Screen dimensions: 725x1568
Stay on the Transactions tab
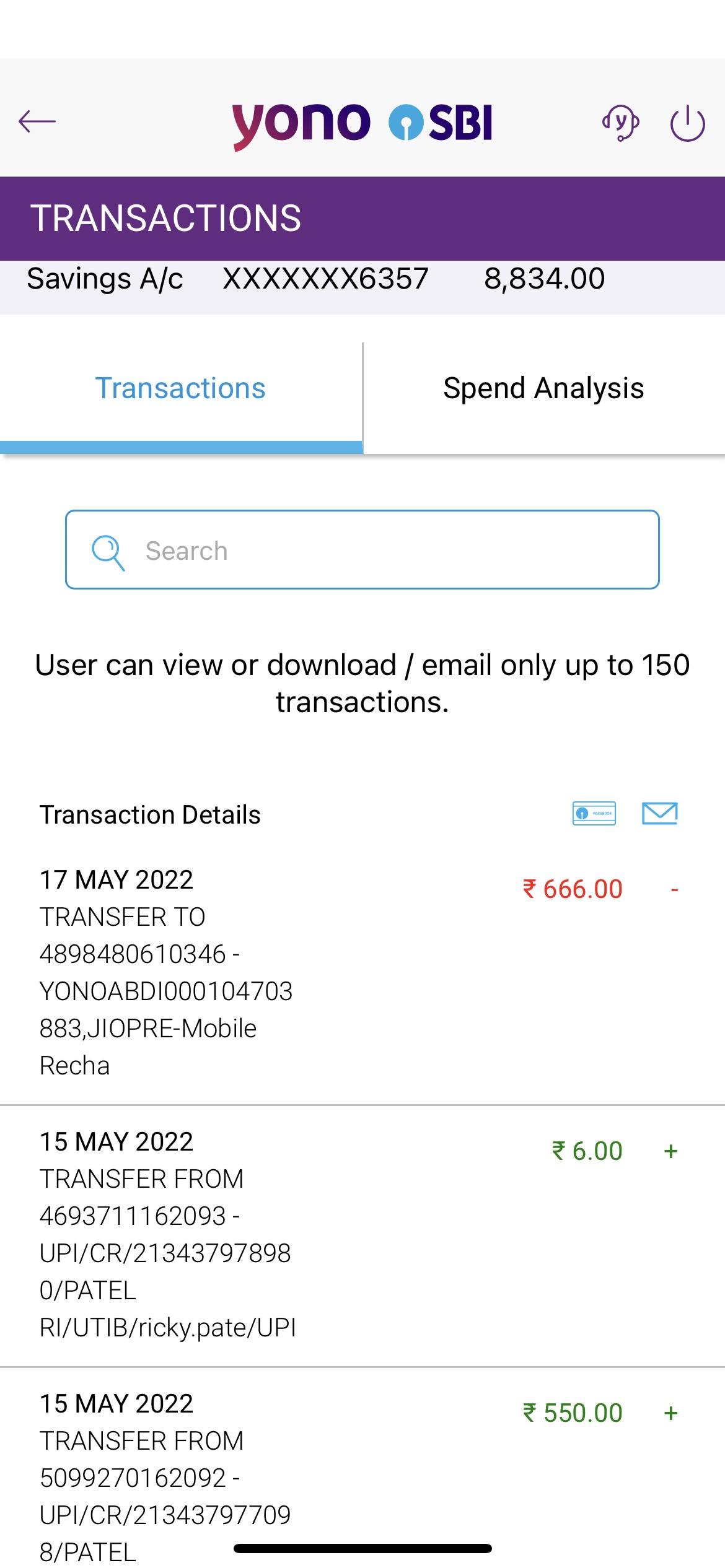tap(180, 389)
